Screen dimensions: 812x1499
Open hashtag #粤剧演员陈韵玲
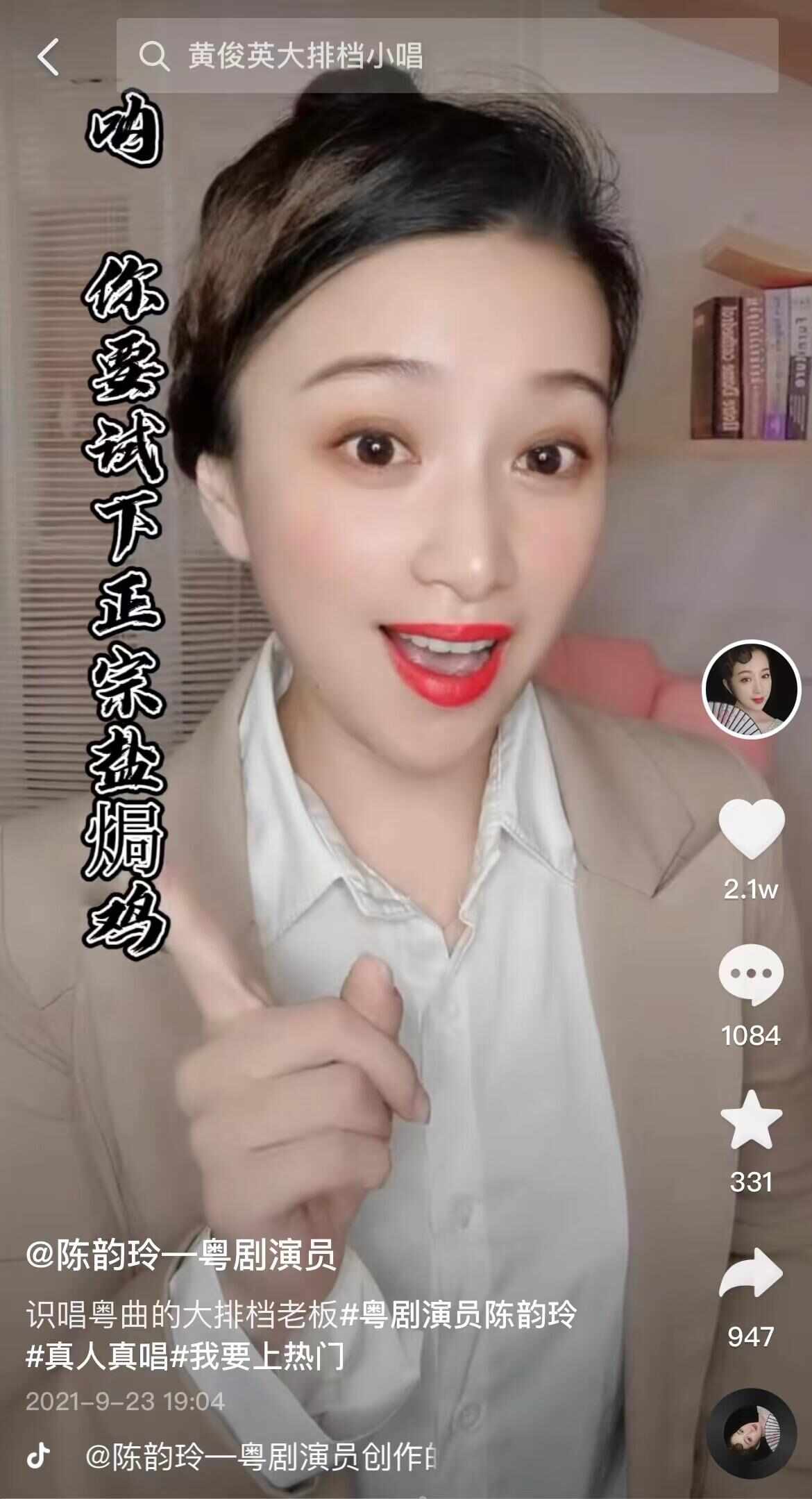(458, 1315)
